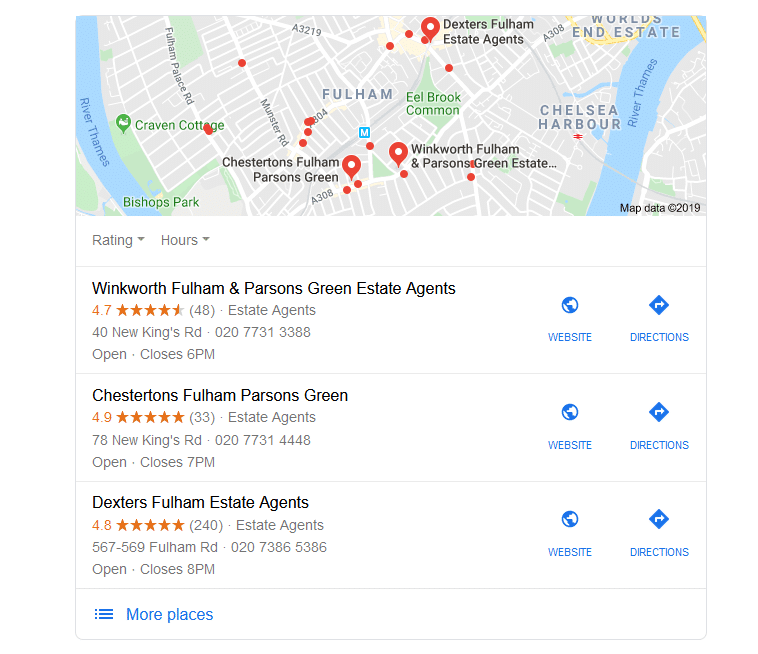Image resolution: width=758 pixels, height=654 pixels.
Task: Visit Dexters Fulham's website
Action: click(570, 532)
